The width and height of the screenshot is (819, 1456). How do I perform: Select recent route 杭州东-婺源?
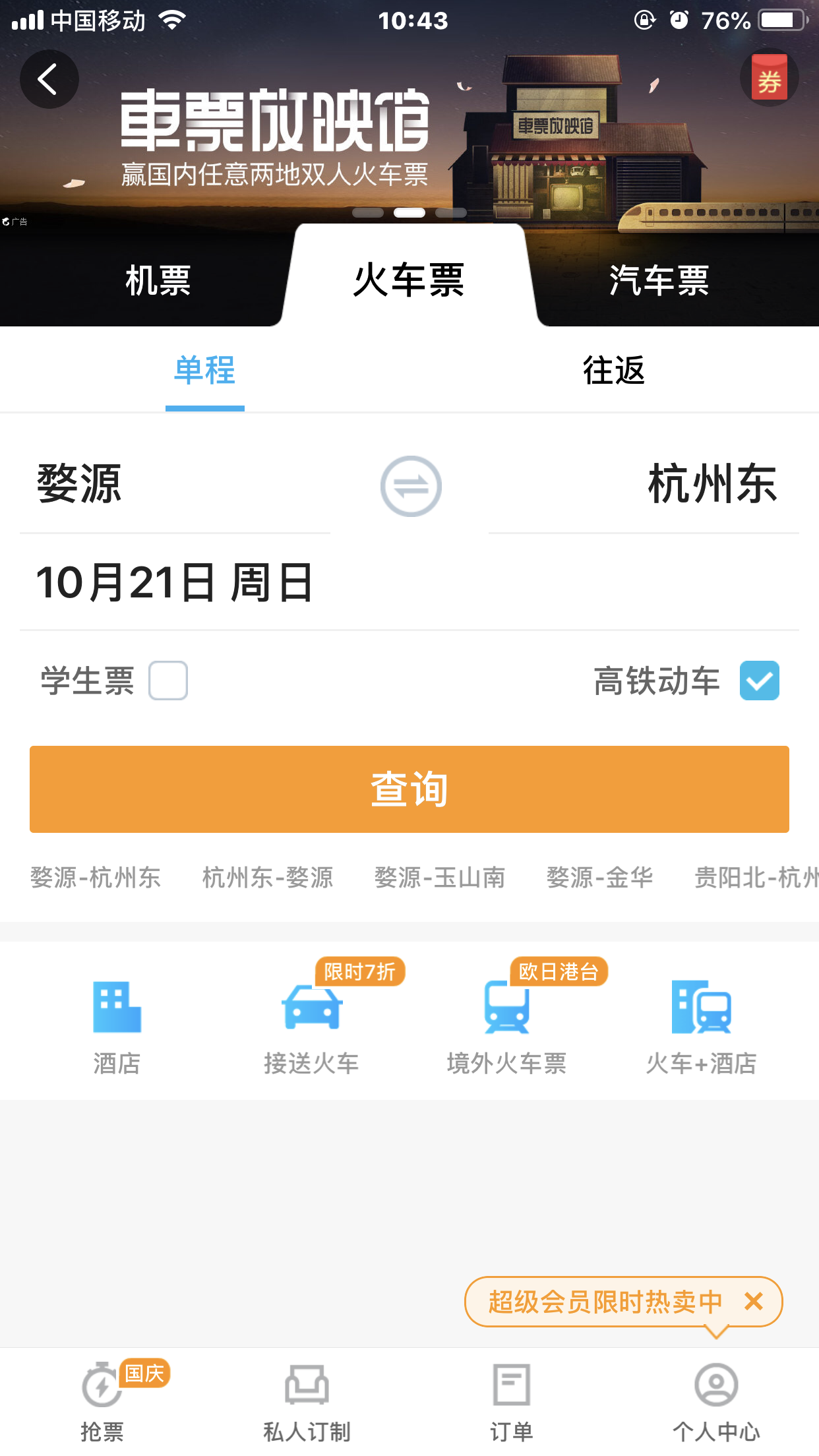click(268, 878)
